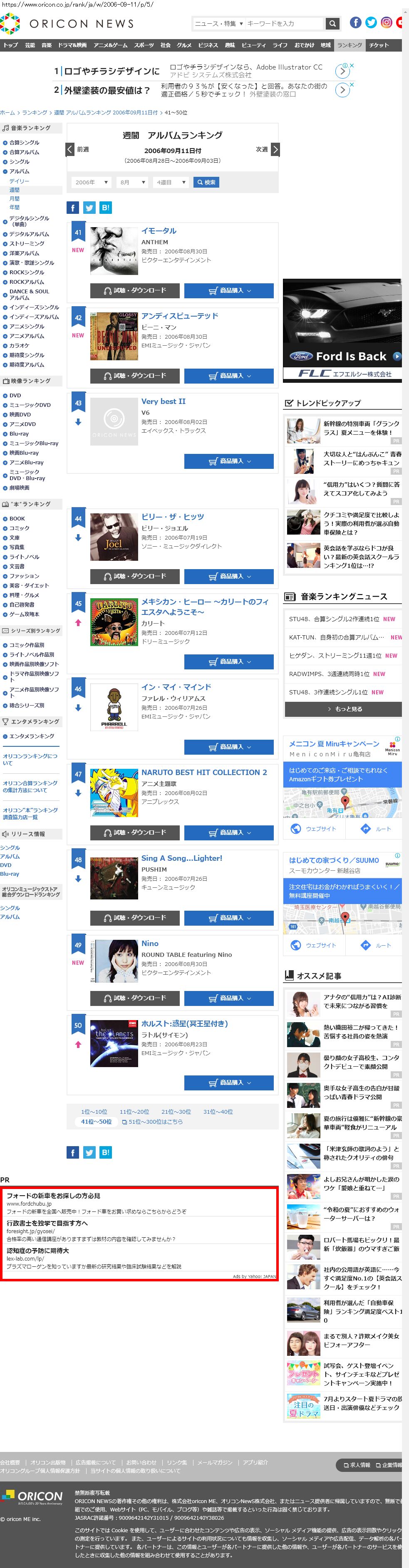Open ビリー・ザ・ヒッツ album cover
Image resolution: width=409 pixels, height=1568 pixels.
(114, 536)
